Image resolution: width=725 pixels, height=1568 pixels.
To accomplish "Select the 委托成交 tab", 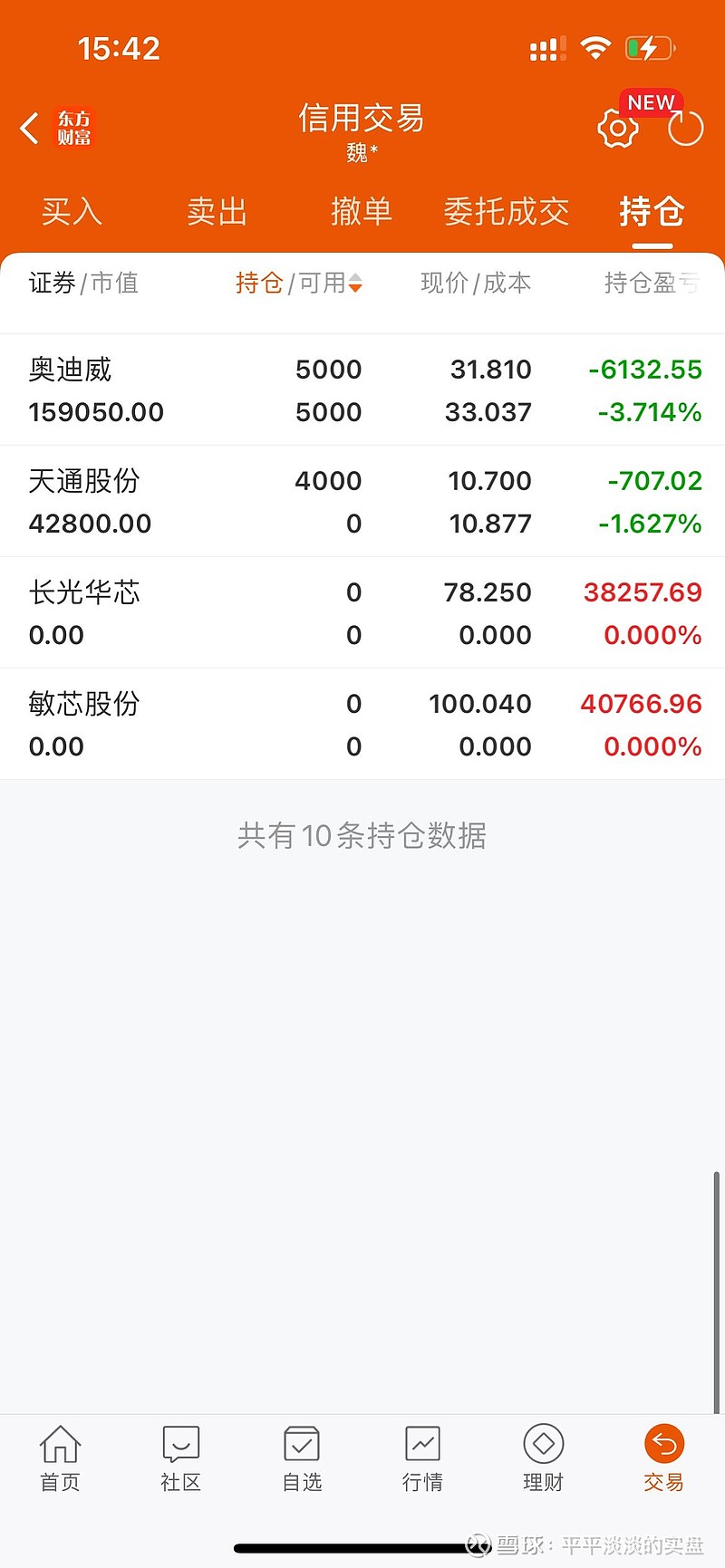I will 506,212.
